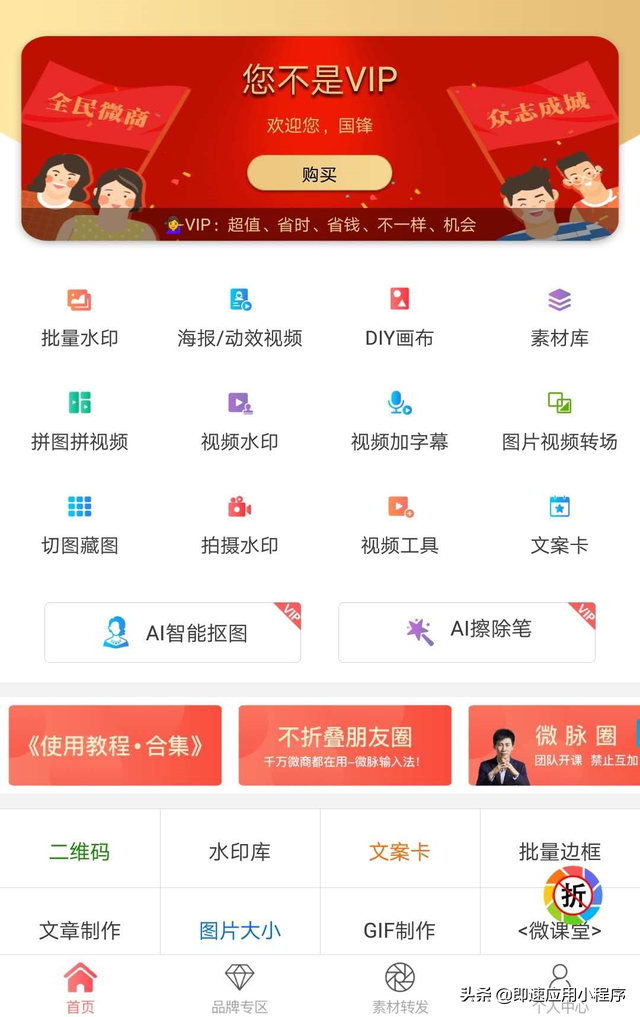Tap the 购买 VIP button
Screen dimensions: 640x1017
point(319,174)
